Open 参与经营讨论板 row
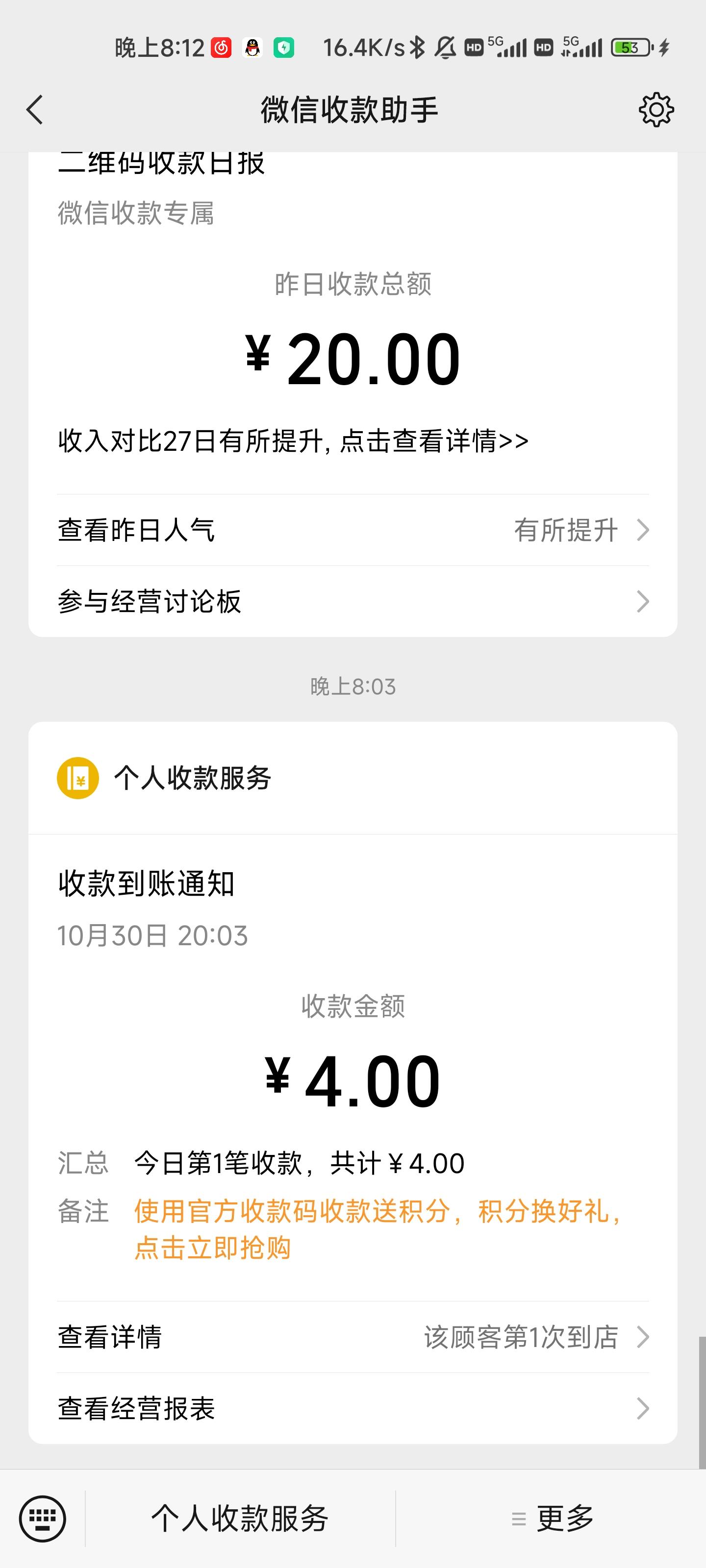Viewport: 706px width, 1568px height. pyautogui.click(x=353, y=601)
